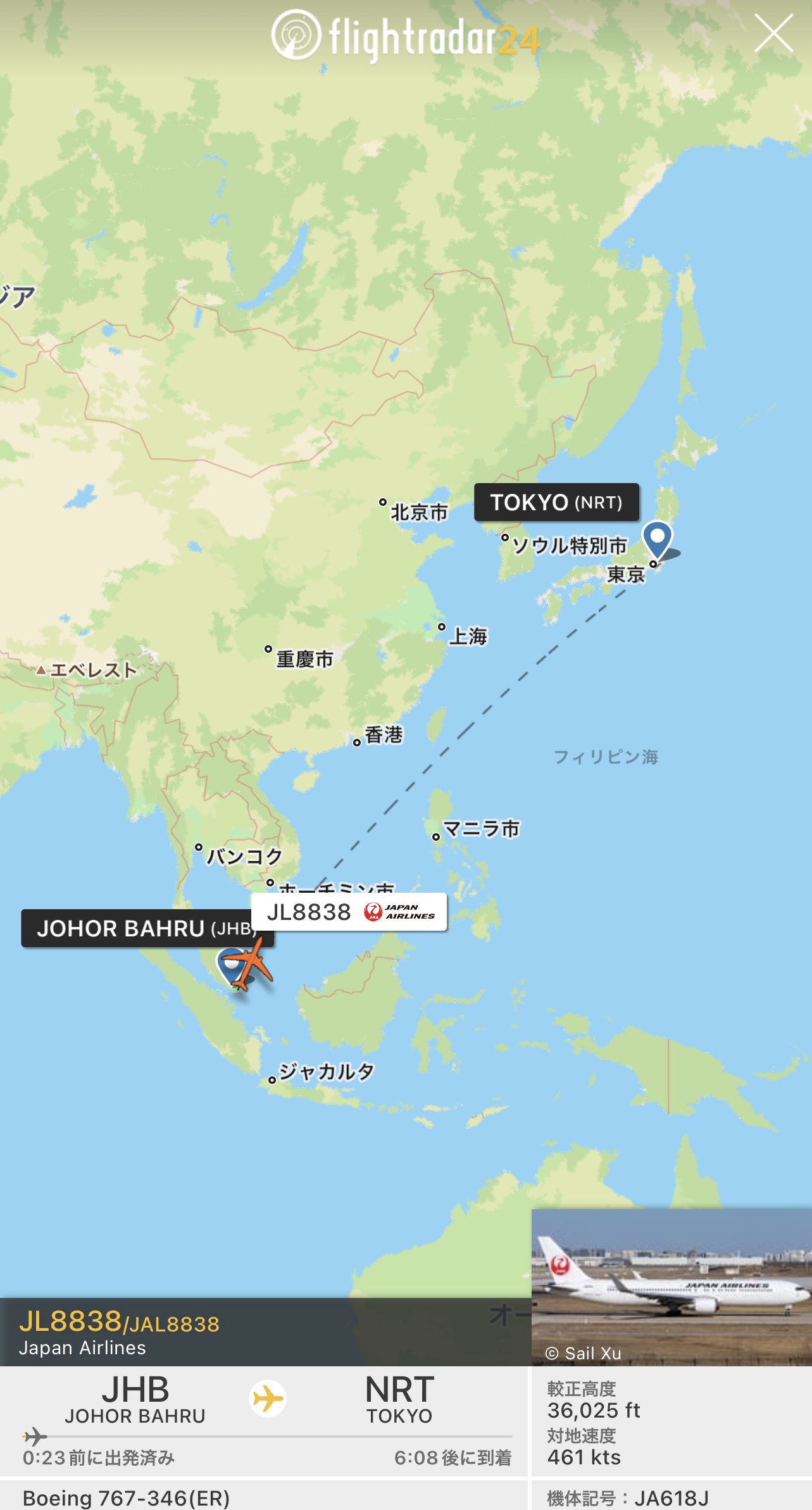Viewport: 812px width, 1510px height.
Task: Tap the JL8838 flight label on map
Action: point(349,912)
